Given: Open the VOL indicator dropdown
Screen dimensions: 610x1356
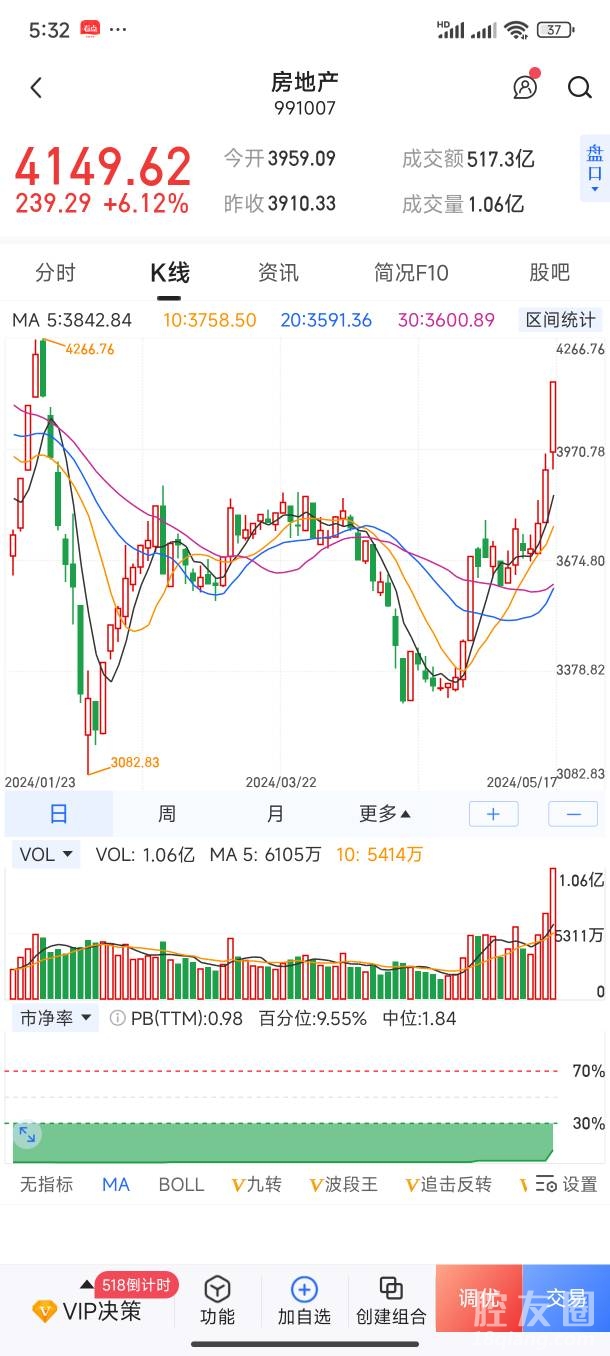Looking at the screenshot, I should pyautogui.click(x=46, y=854).
